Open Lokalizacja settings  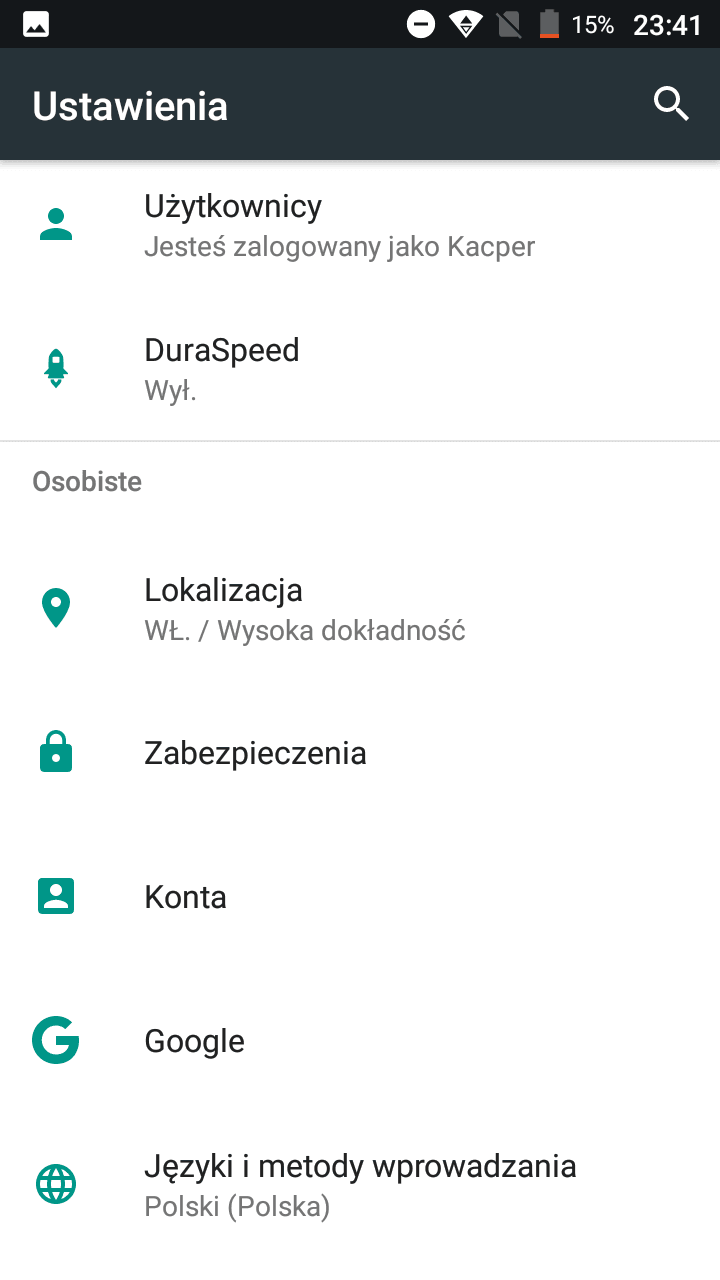[360, 609]
